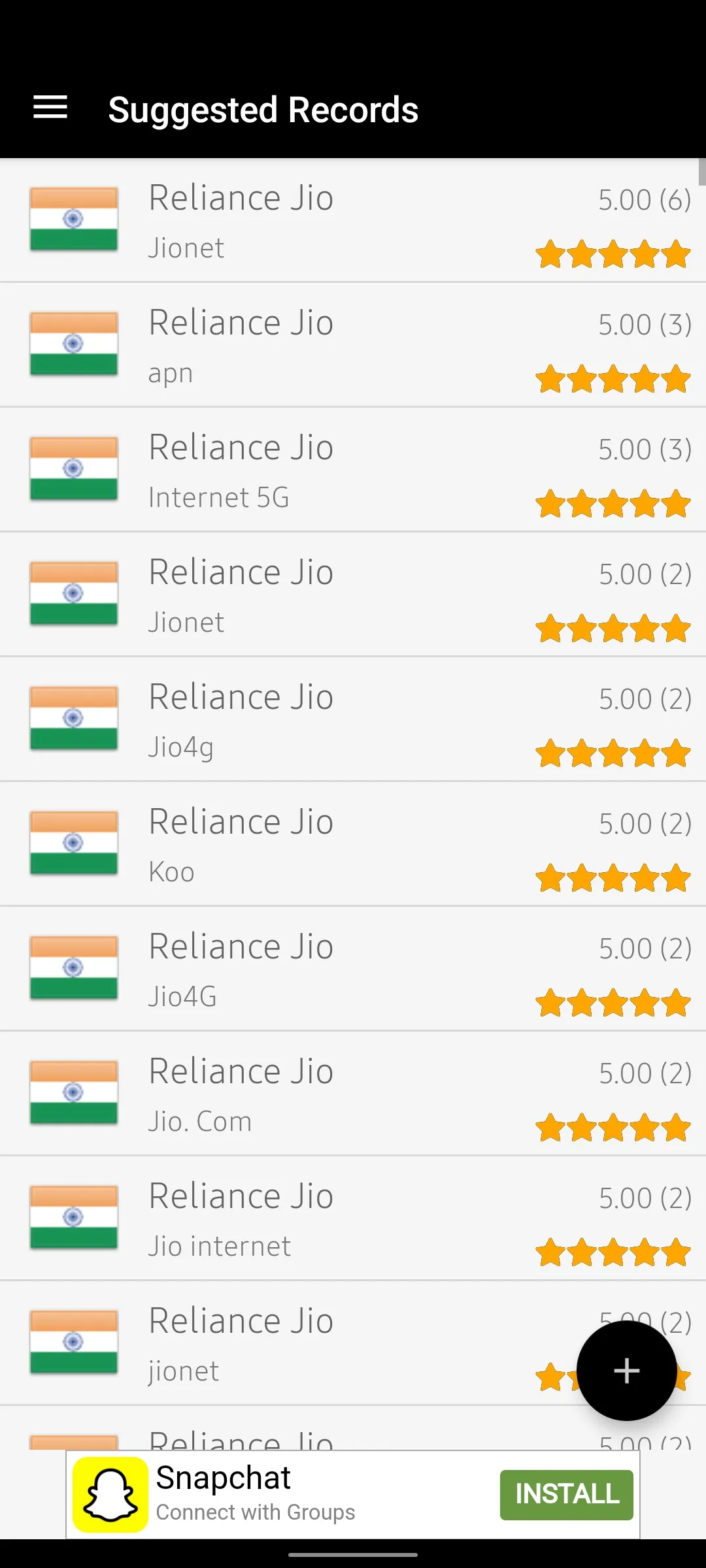Tap the five-star rating on the Jionet record

point(611,255)
